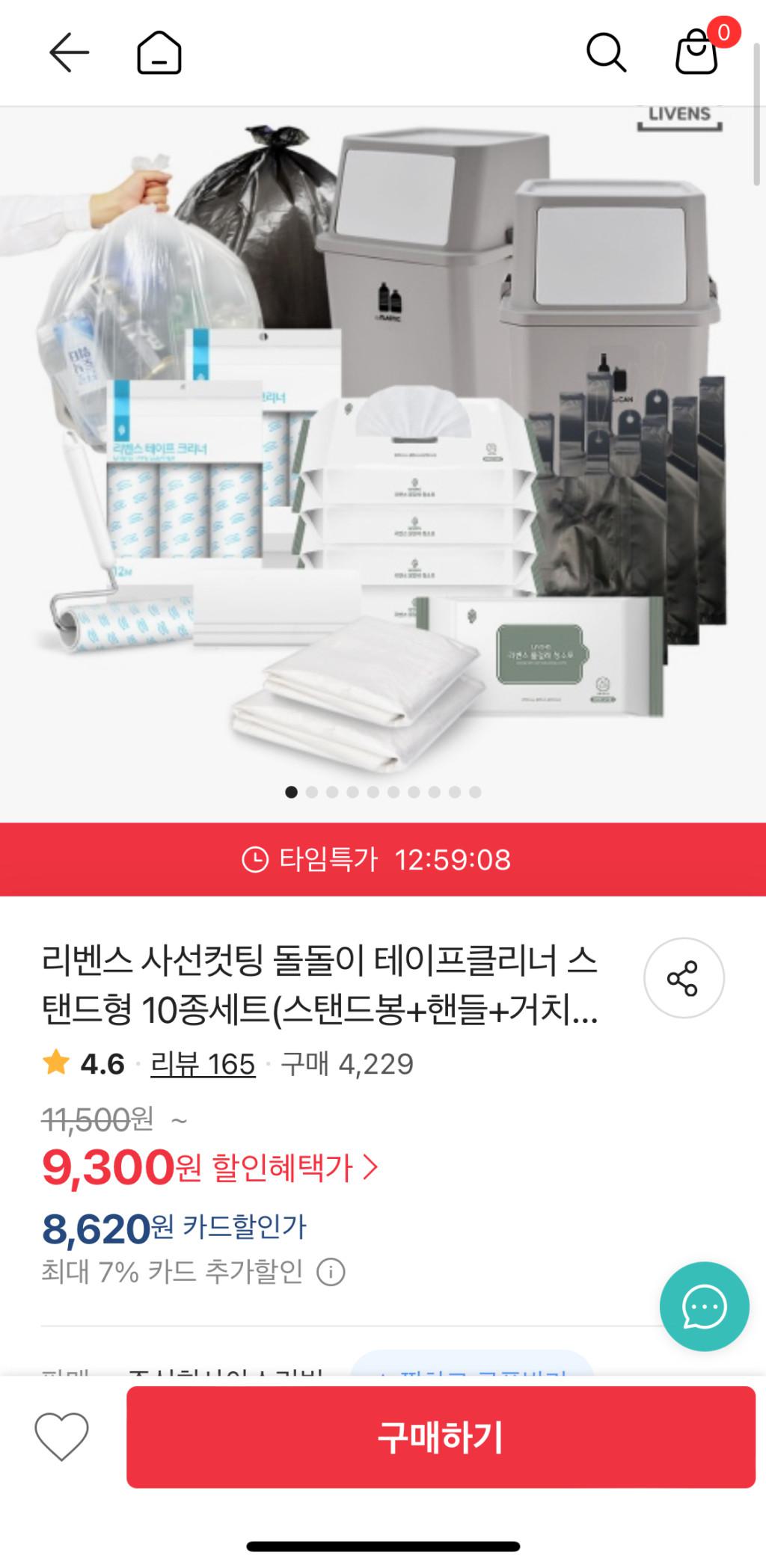Open the 리뷰 165 reviews link
Image resolution: width=766 pixels, height=1568 pixels.
click(203, 1064)
